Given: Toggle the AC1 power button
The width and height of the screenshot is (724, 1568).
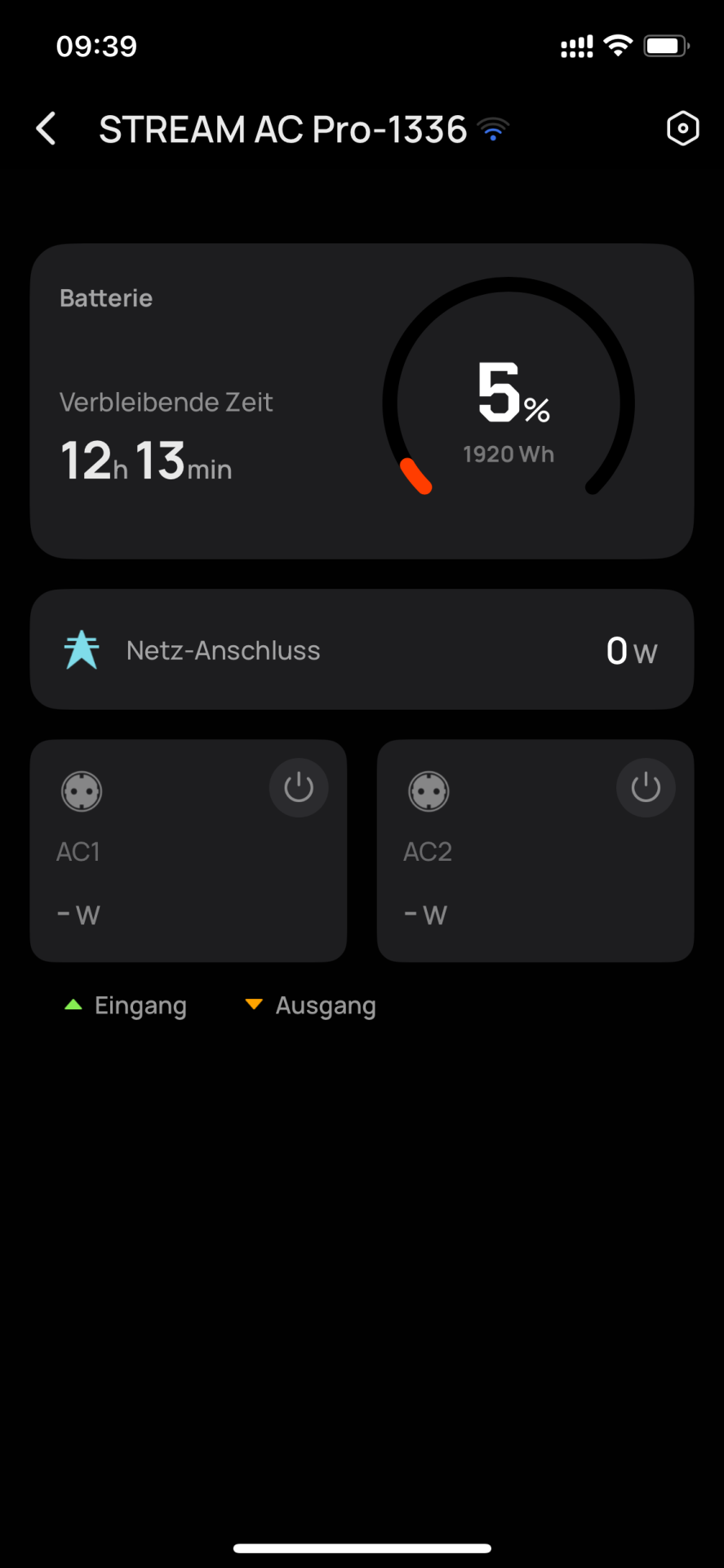Looking at the screenshot, I should pos(299,788).
